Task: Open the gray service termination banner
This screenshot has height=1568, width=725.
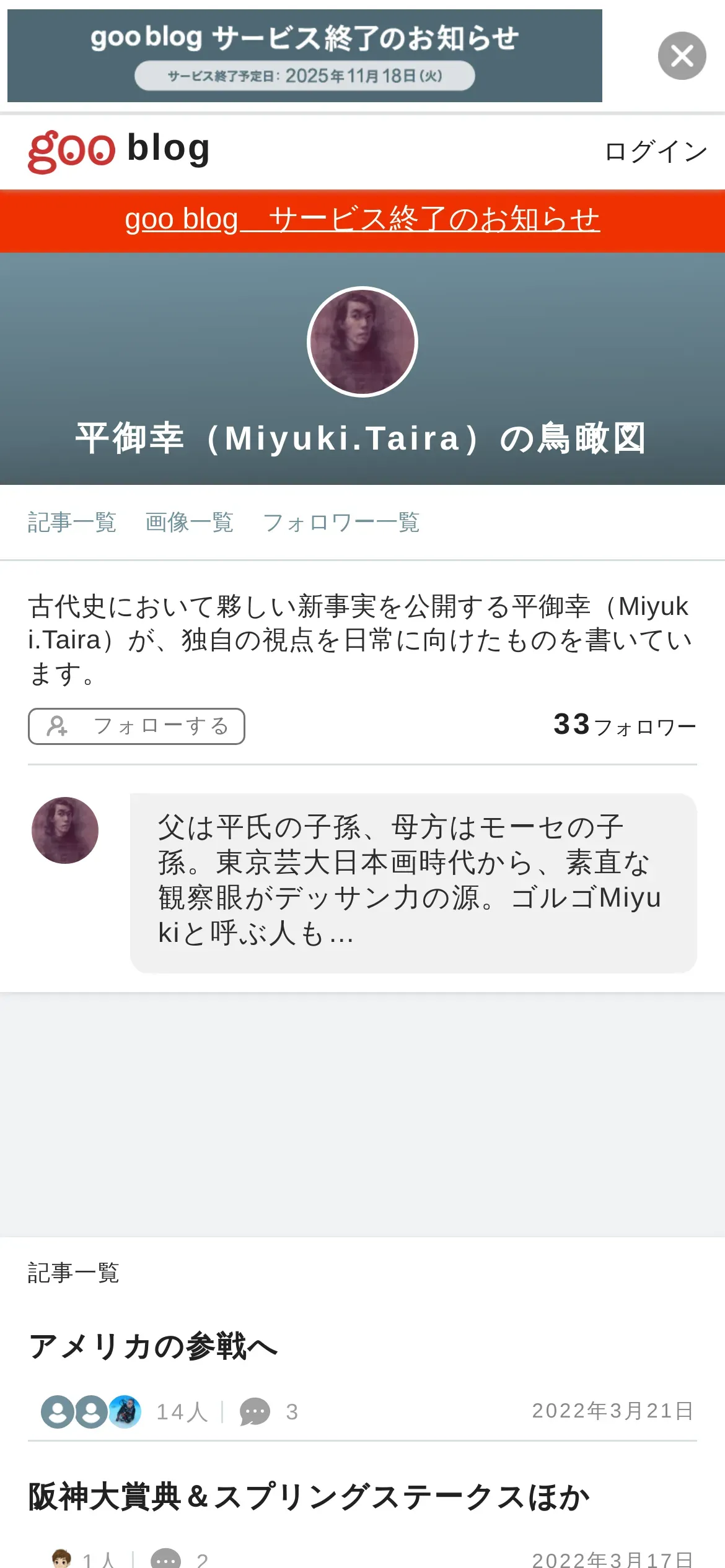Action: (x=304, y=56)
